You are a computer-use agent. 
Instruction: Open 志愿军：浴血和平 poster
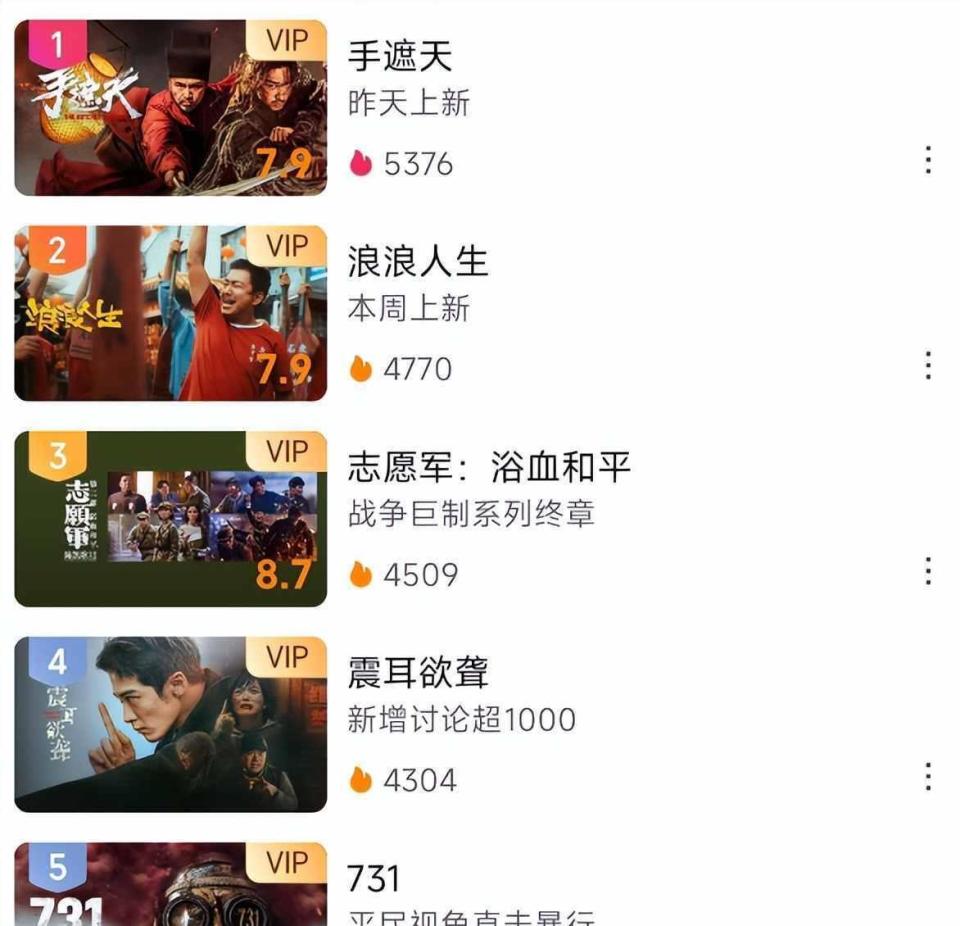pos(171,519)
